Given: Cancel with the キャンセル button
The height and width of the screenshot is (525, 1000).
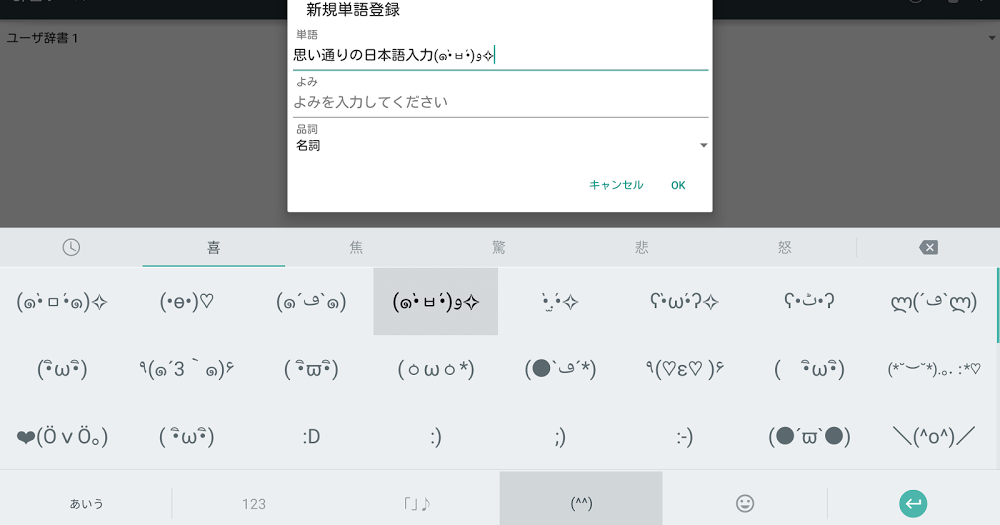Looking at the screenshot, I should point(616,185).
